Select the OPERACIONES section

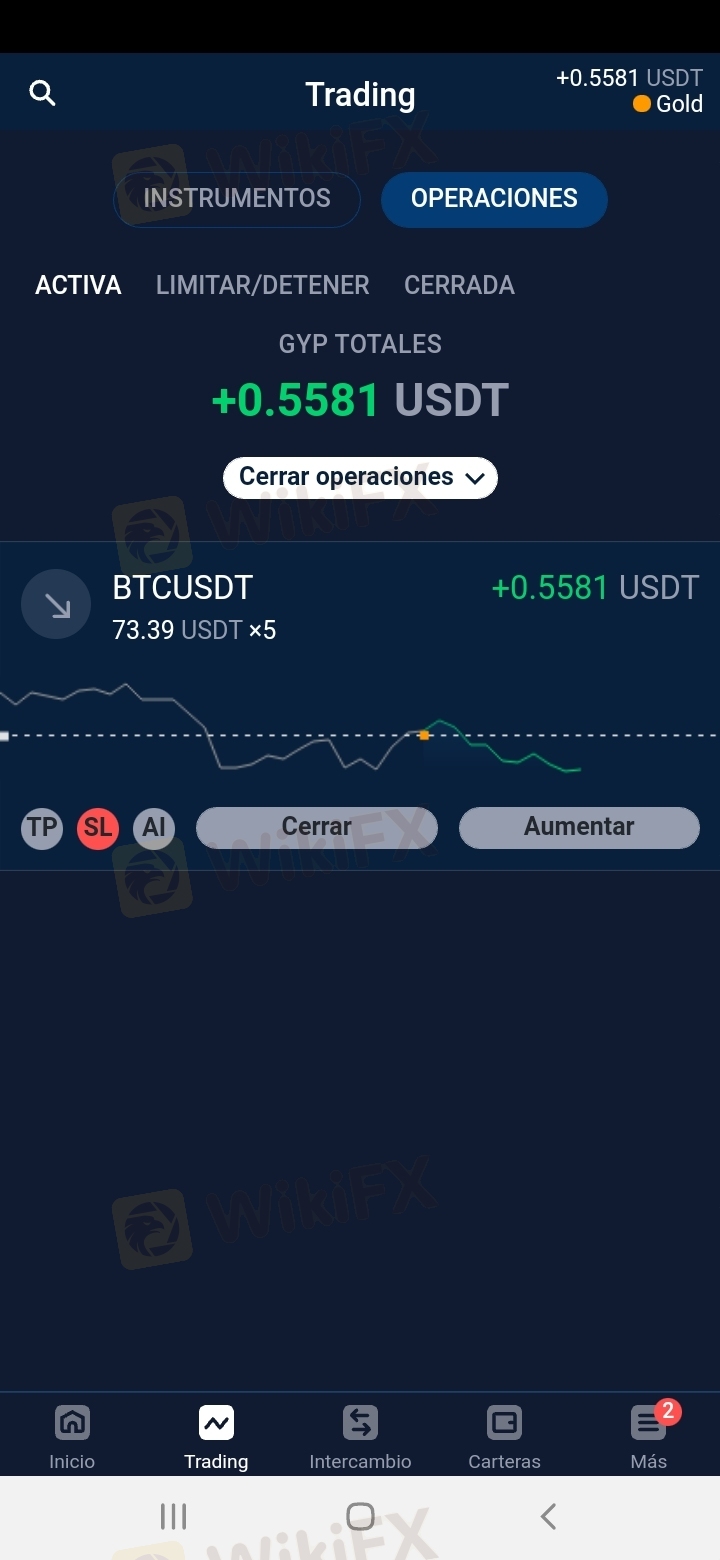(x=494, y=199)
